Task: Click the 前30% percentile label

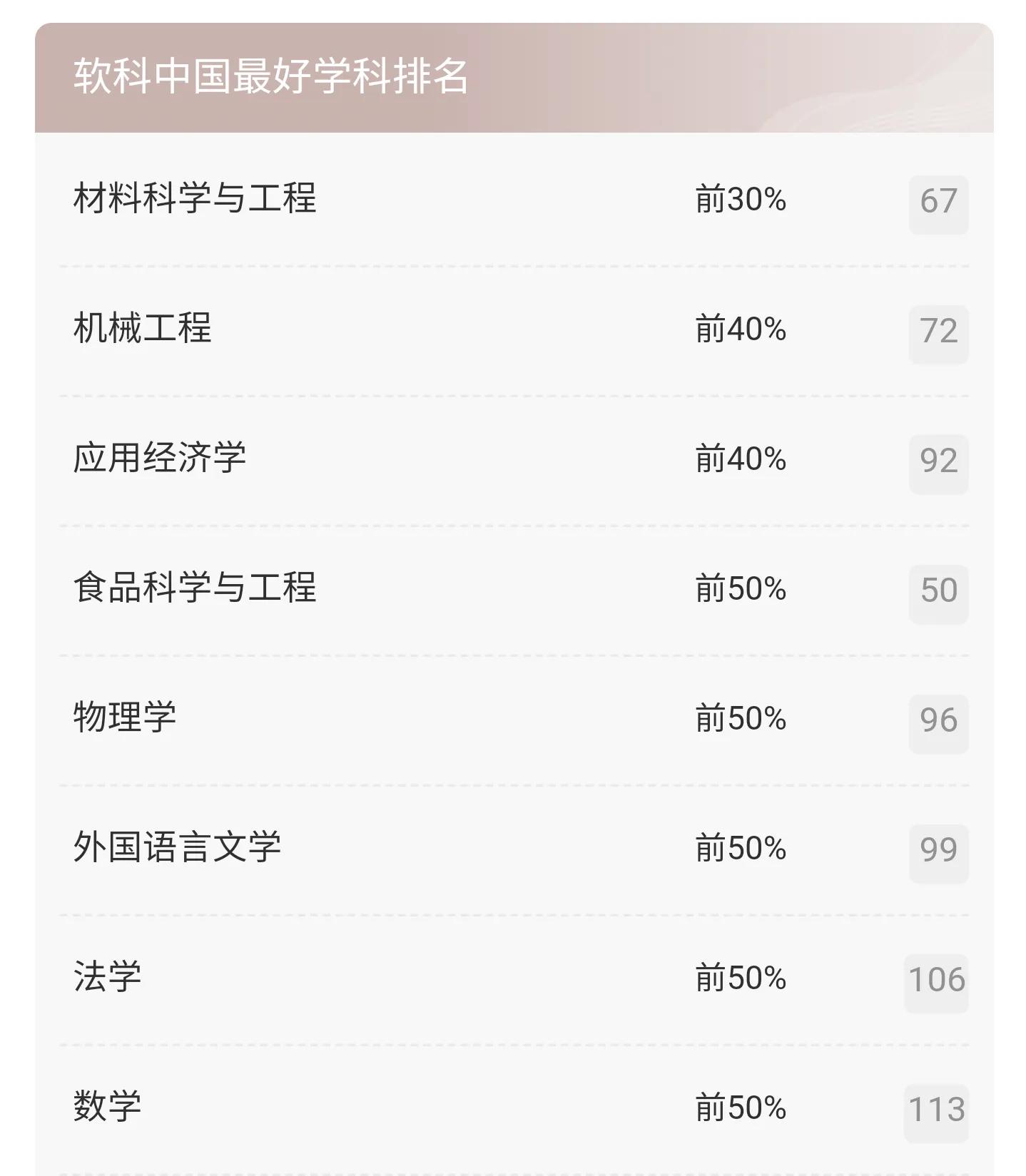Action: (x=741, y=200)
